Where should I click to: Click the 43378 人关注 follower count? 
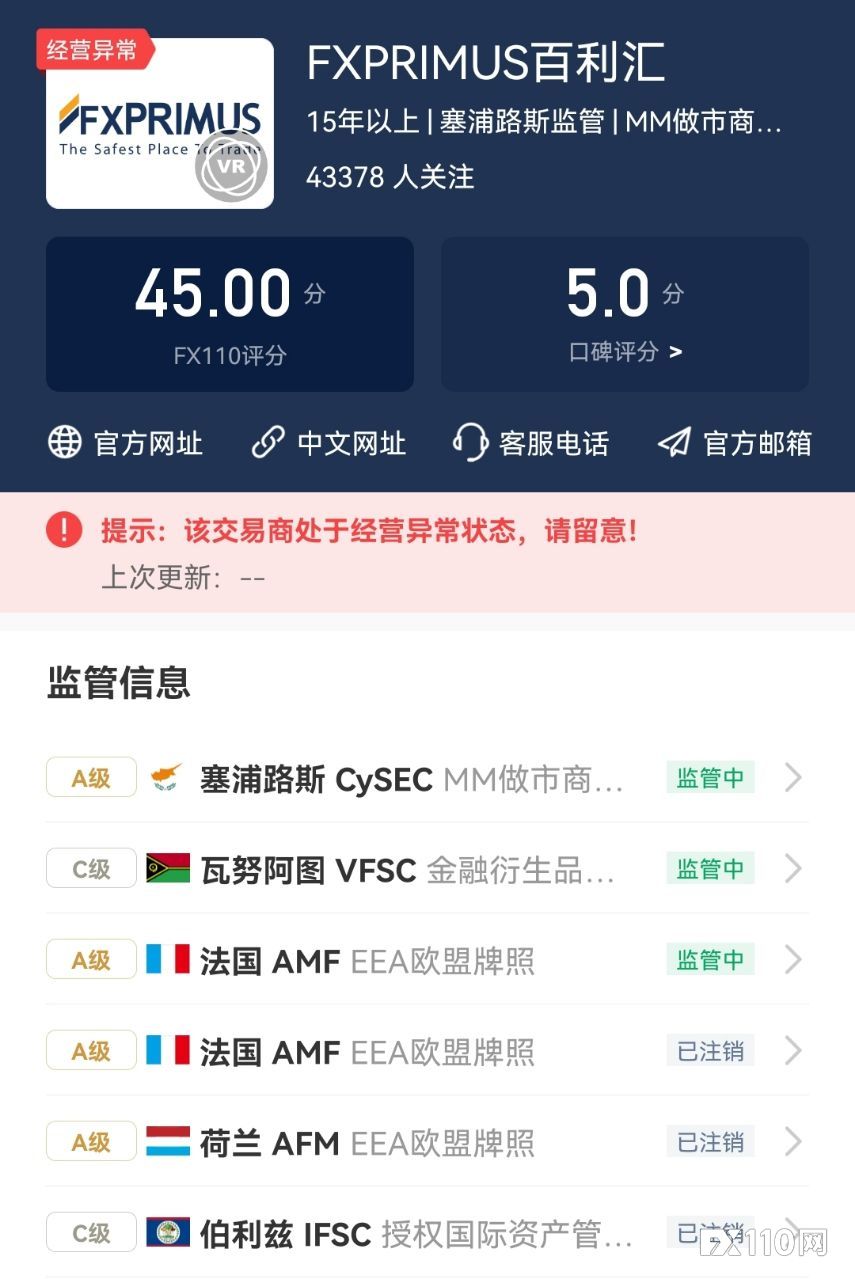pyautogui.click(x=389, y=178)
